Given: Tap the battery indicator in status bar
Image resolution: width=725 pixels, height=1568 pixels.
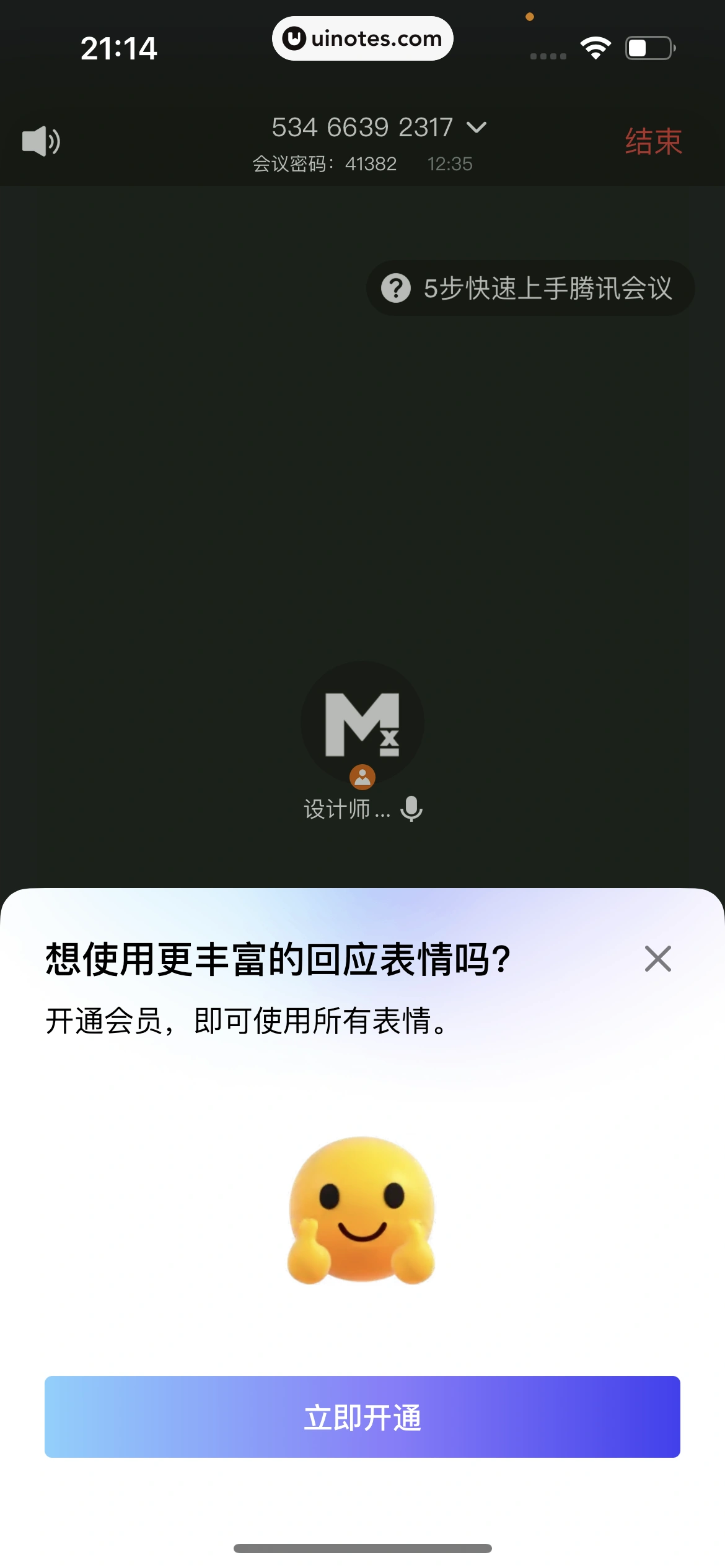Looking at the screenshot, I should pyautogui.click(x=649, y=46).
